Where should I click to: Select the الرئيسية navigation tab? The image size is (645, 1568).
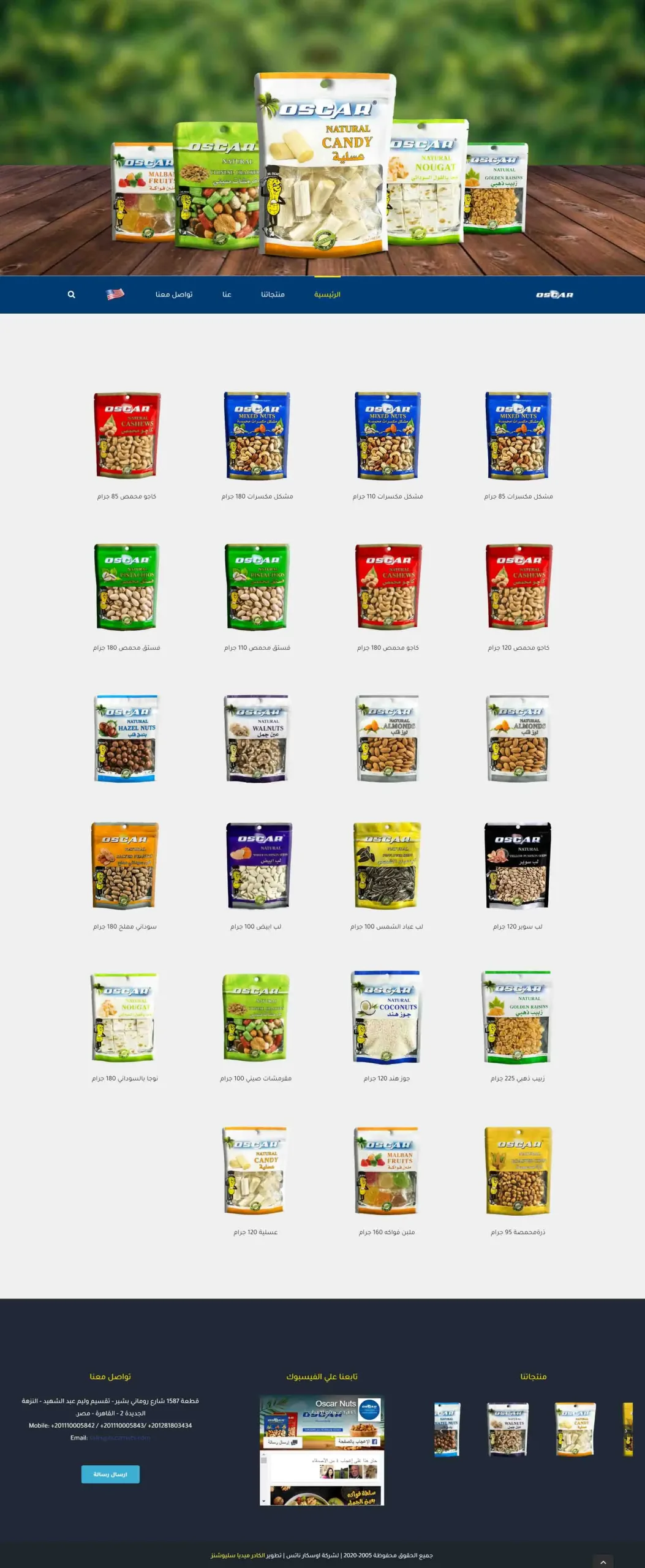327,295
